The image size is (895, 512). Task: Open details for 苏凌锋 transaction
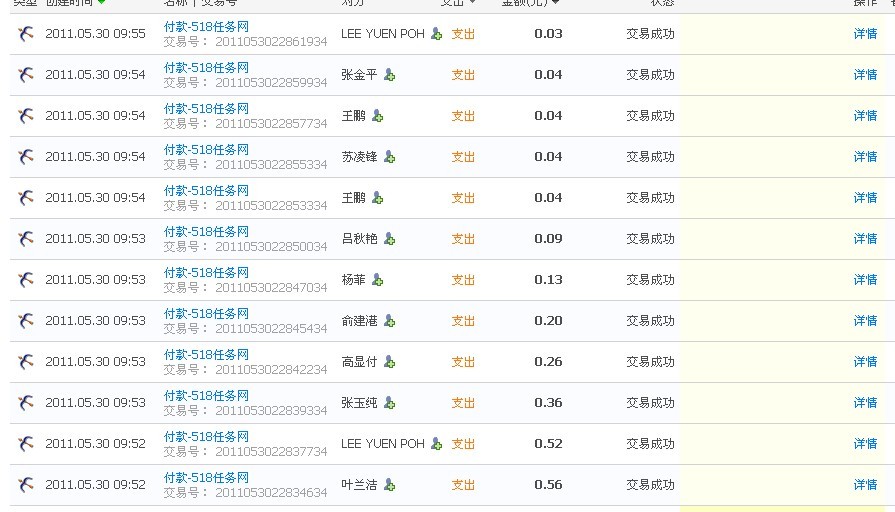pos(865,156)
